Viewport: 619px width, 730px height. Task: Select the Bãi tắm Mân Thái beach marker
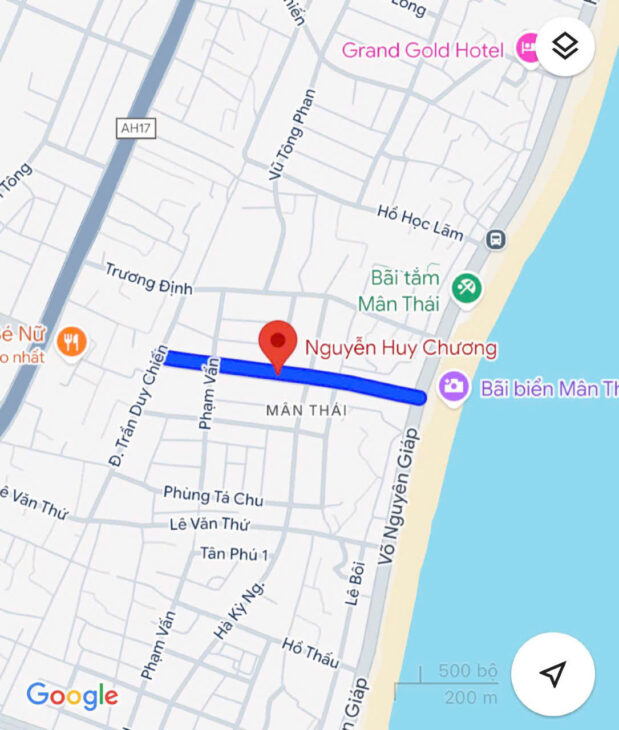tap(466, 290)
